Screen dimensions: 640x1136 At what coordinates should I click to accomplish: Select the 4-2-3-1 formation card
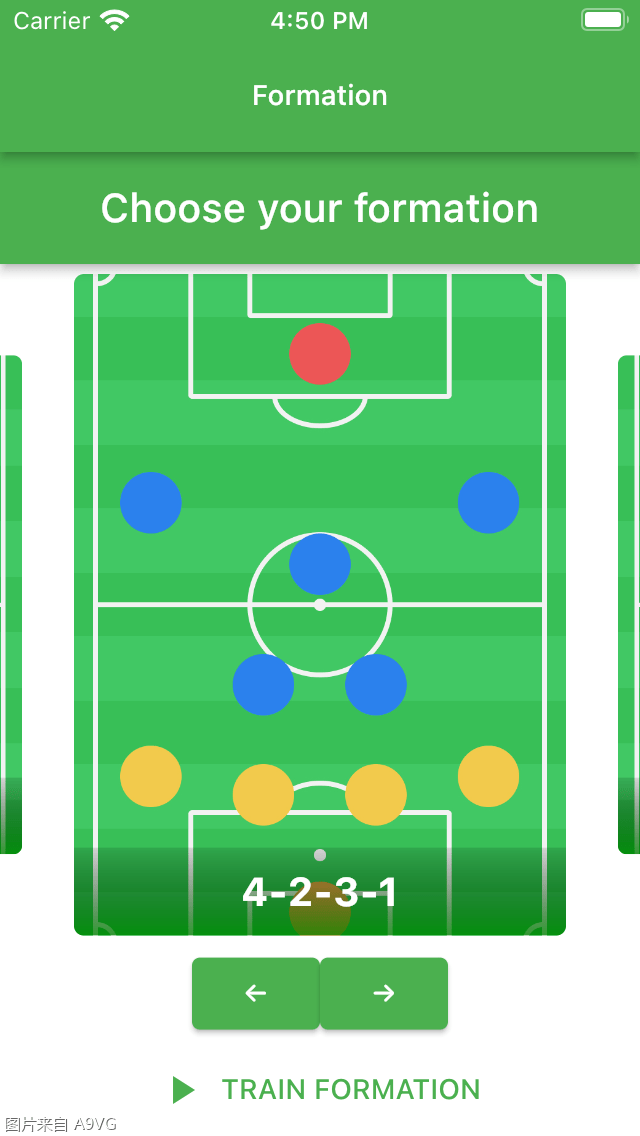coord(320,604)
